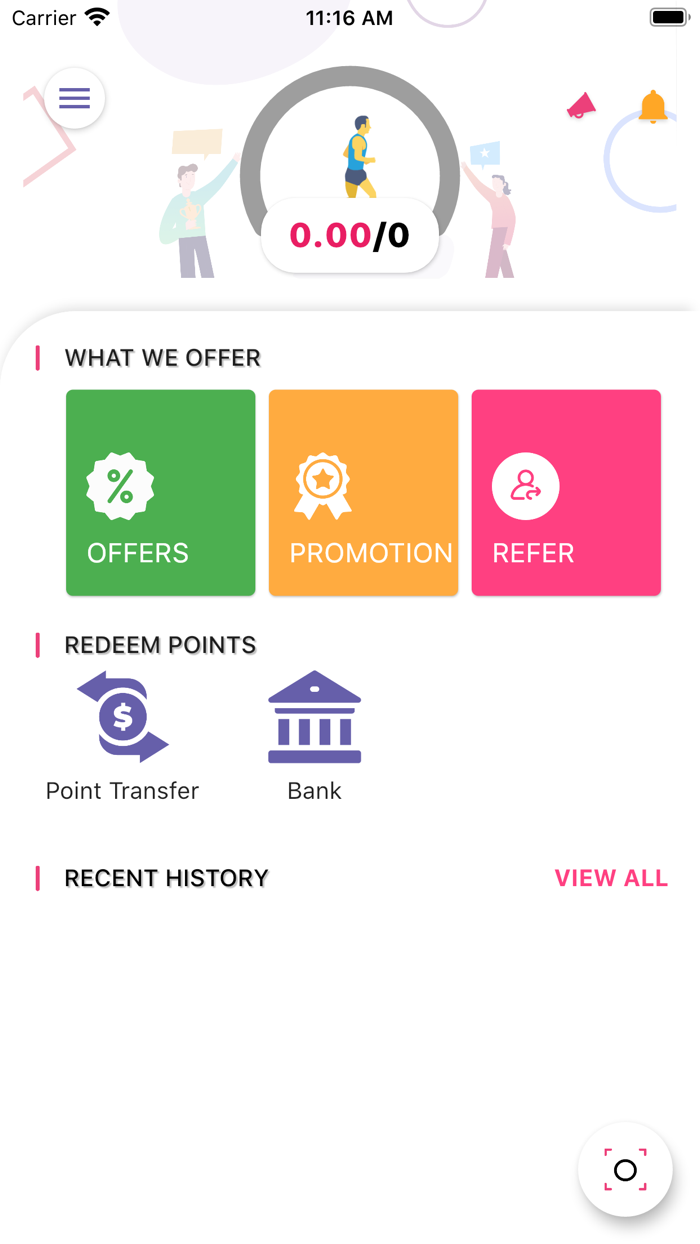Open the green Offers card
This screenshot has width=700, height=1244.
point(161,493)
